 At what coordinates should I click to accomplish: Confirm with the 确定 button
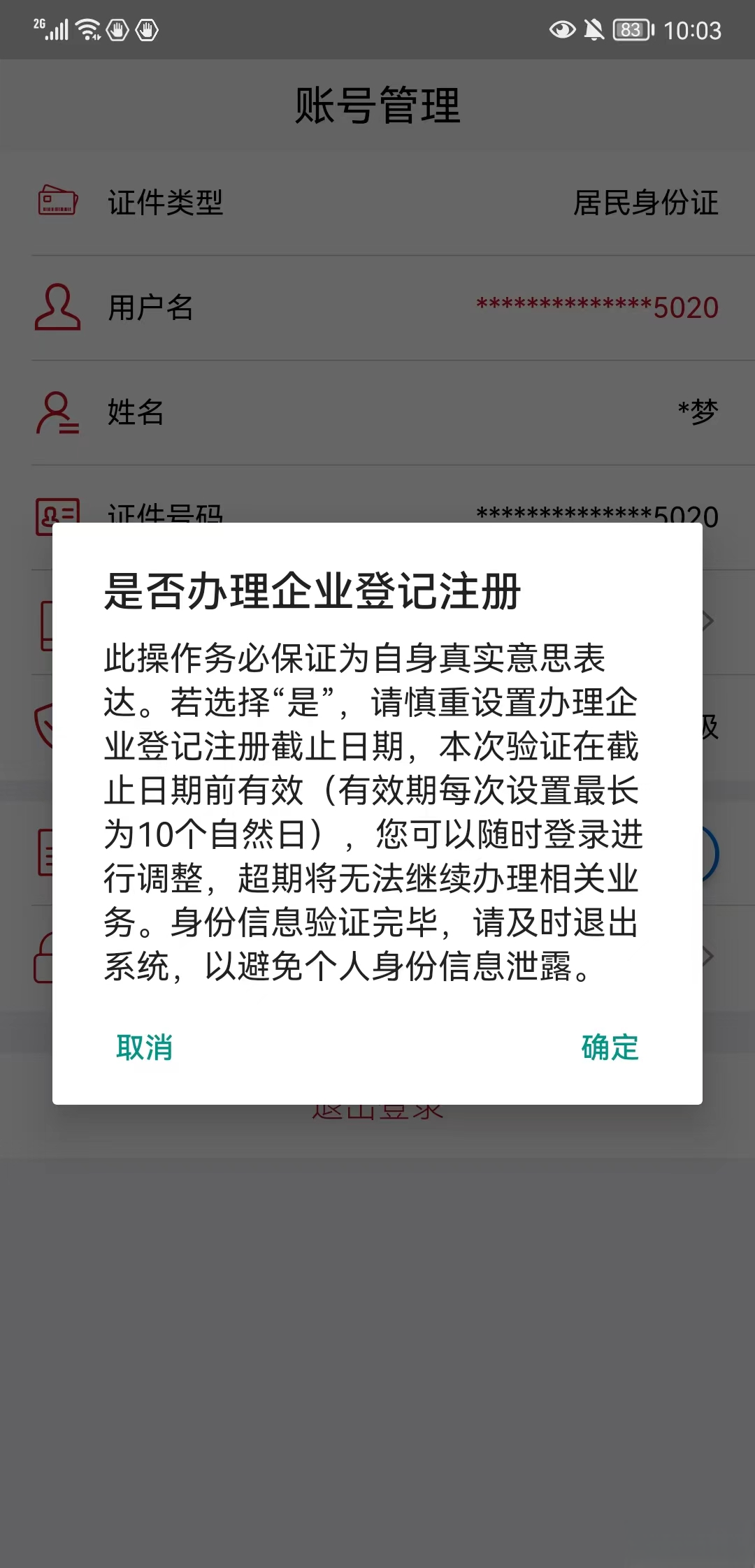610,1047
